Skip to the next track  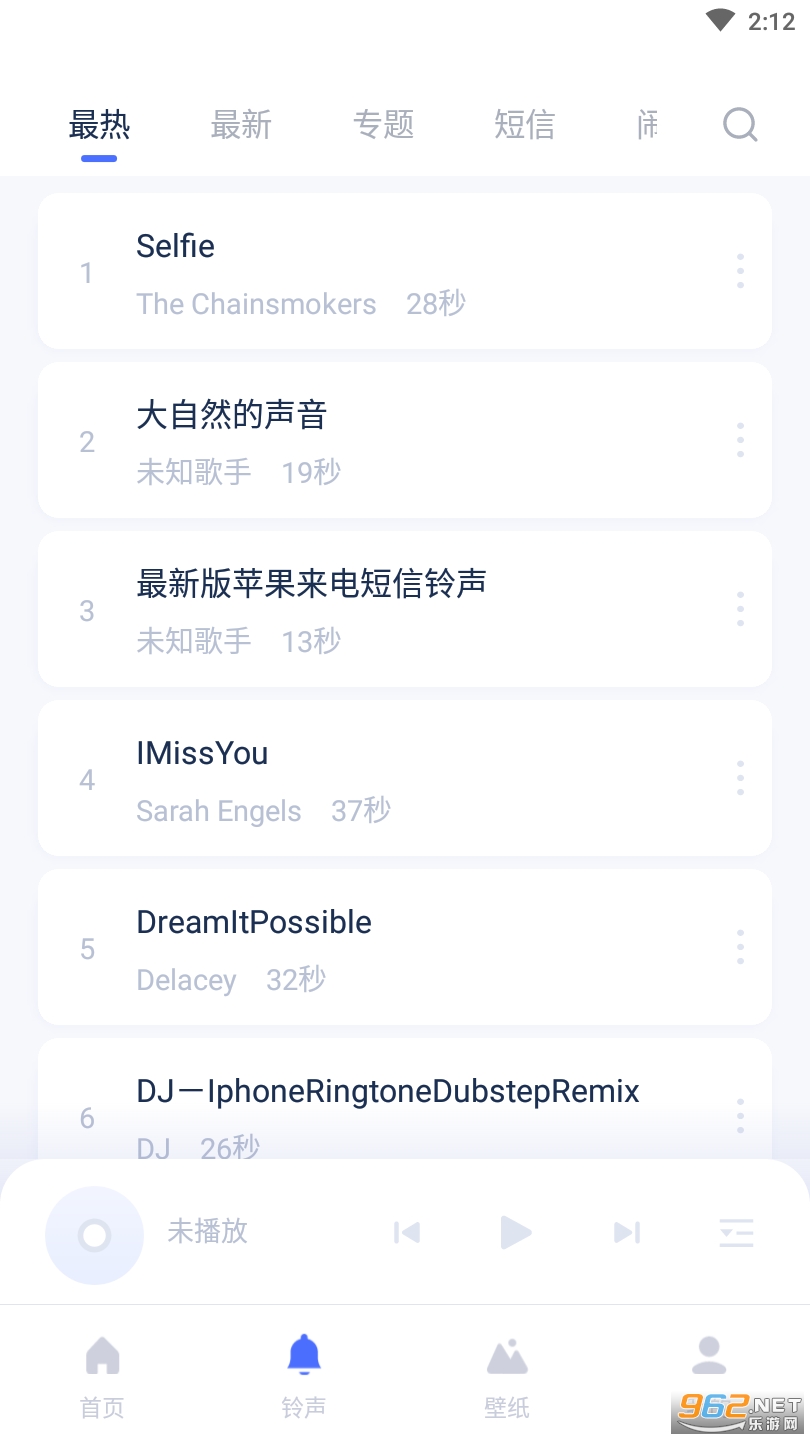click(x=627, y=1232)
